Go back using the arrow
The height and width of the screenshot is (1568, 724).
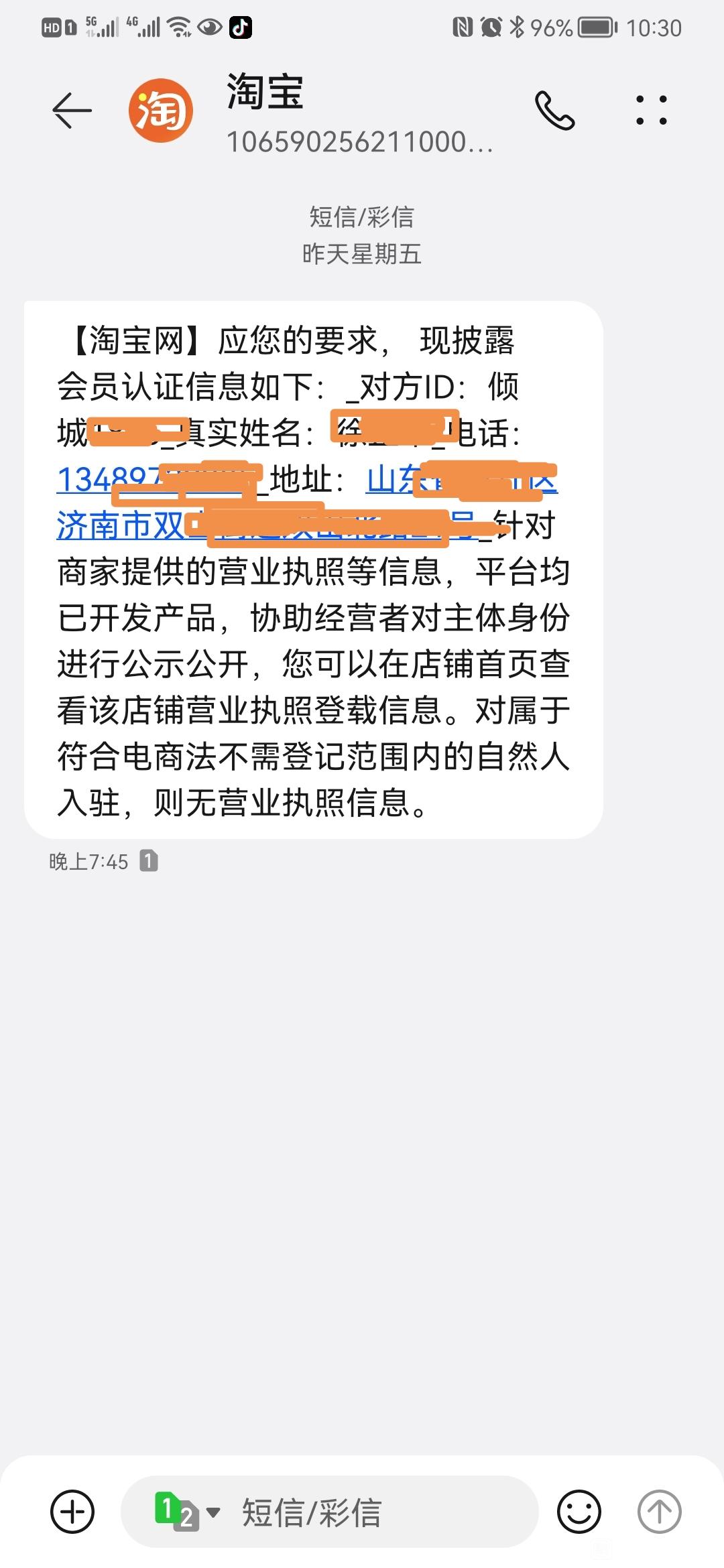72,110
